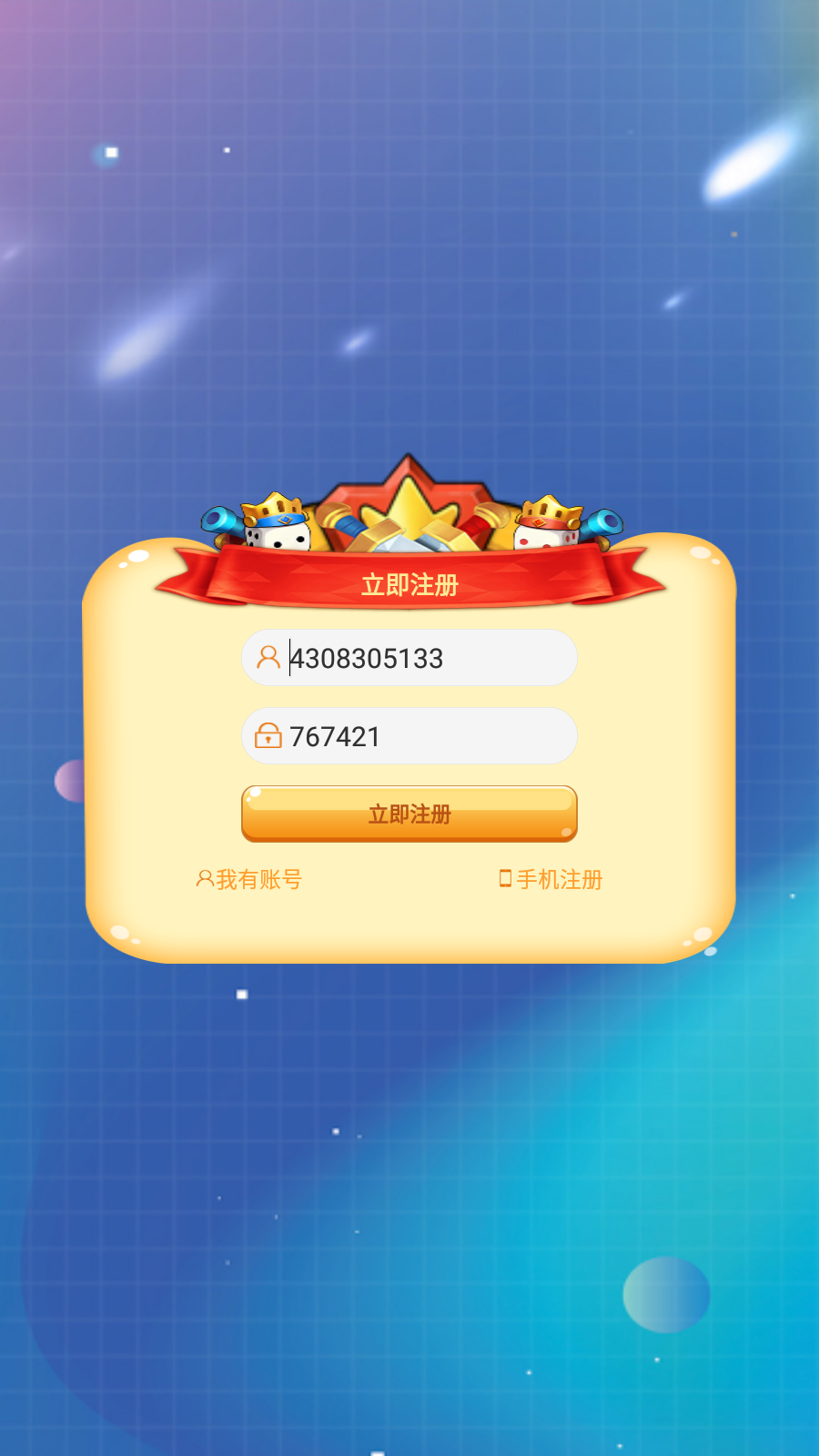Tap the username field showing 4308305133
The height and width of the screenshot is (1456, 819).
tap(409, 658)
